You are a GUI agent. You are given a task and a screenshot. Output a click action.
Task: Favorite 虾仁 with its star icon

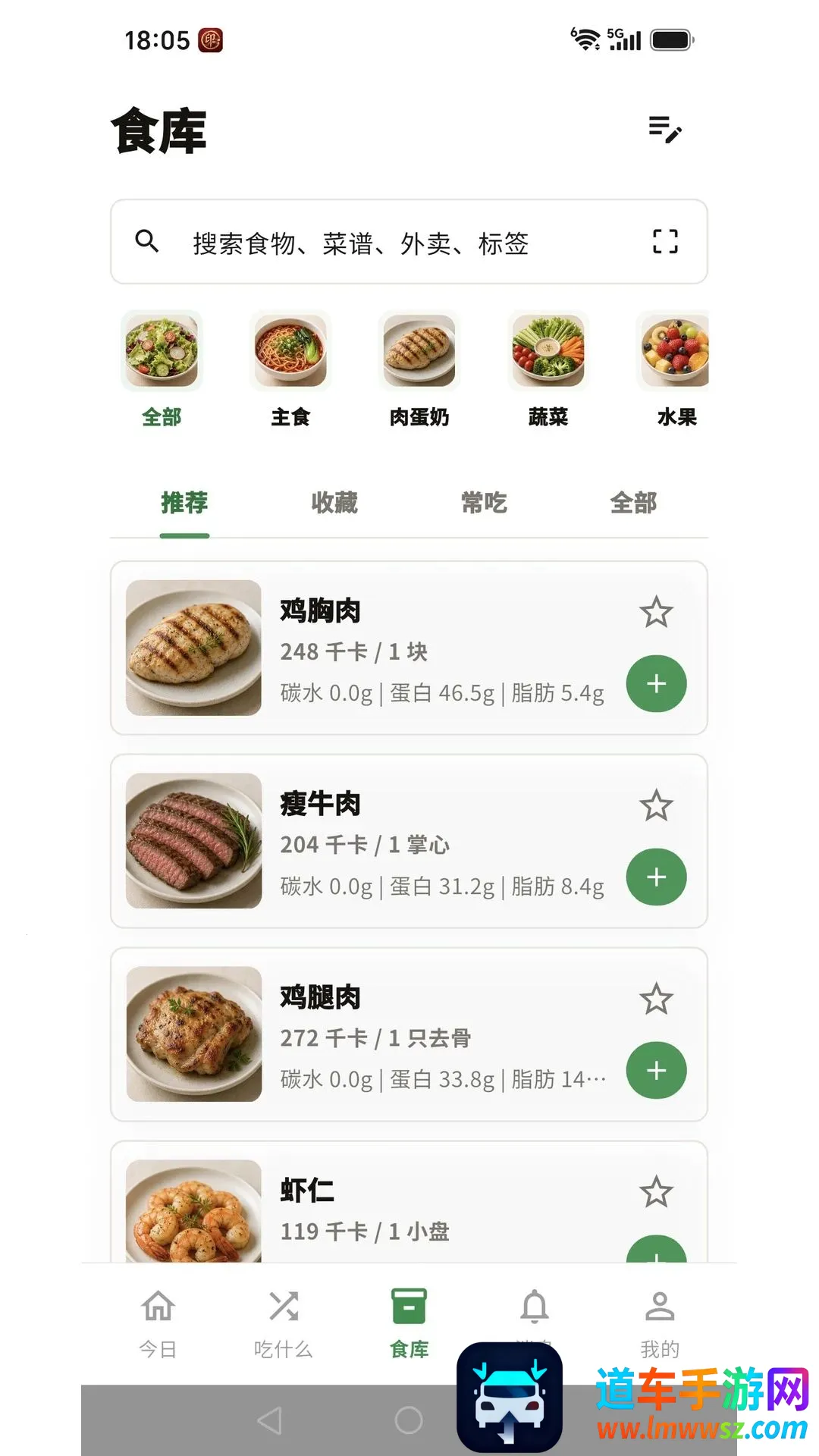[x=656, y=1192]
